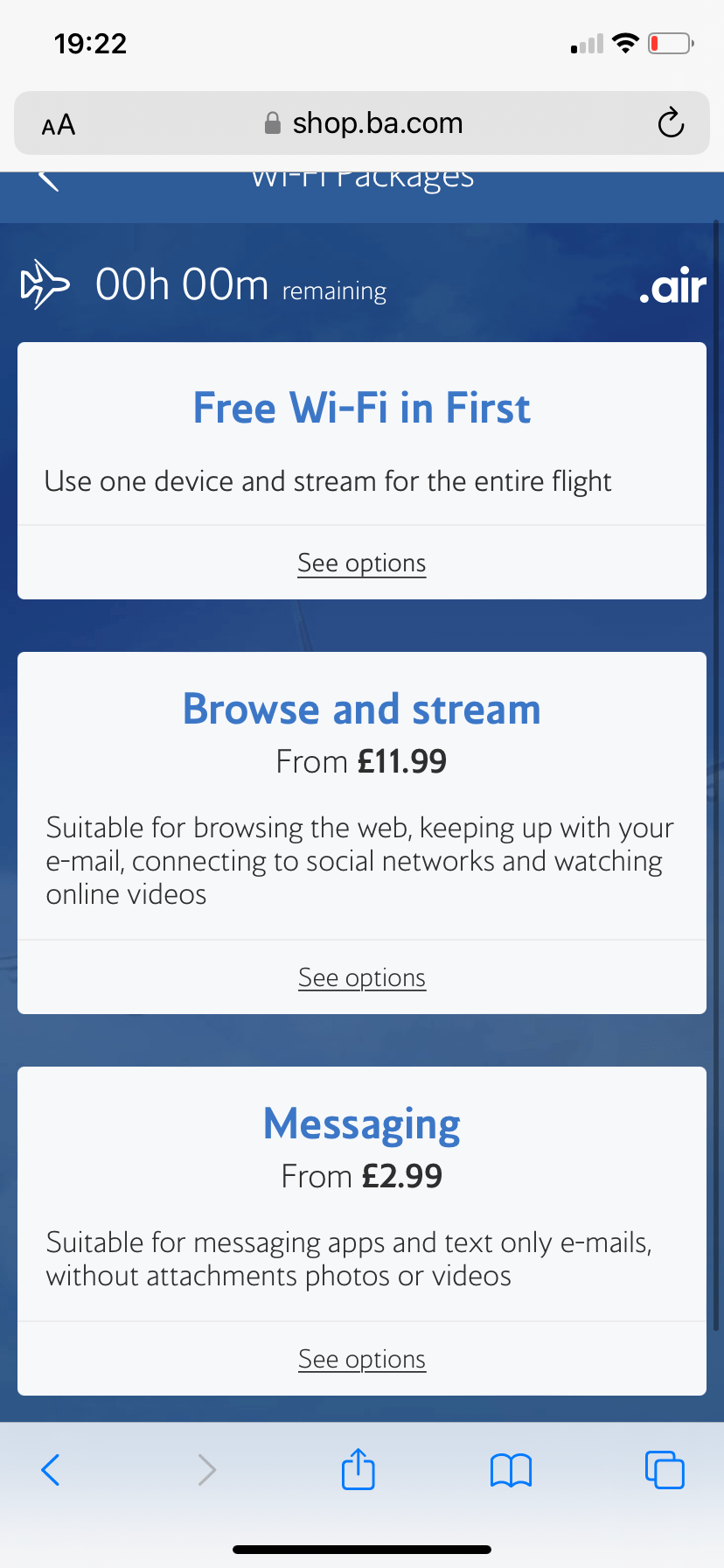Tap the battery indicator showing low charge

[670, 43]
